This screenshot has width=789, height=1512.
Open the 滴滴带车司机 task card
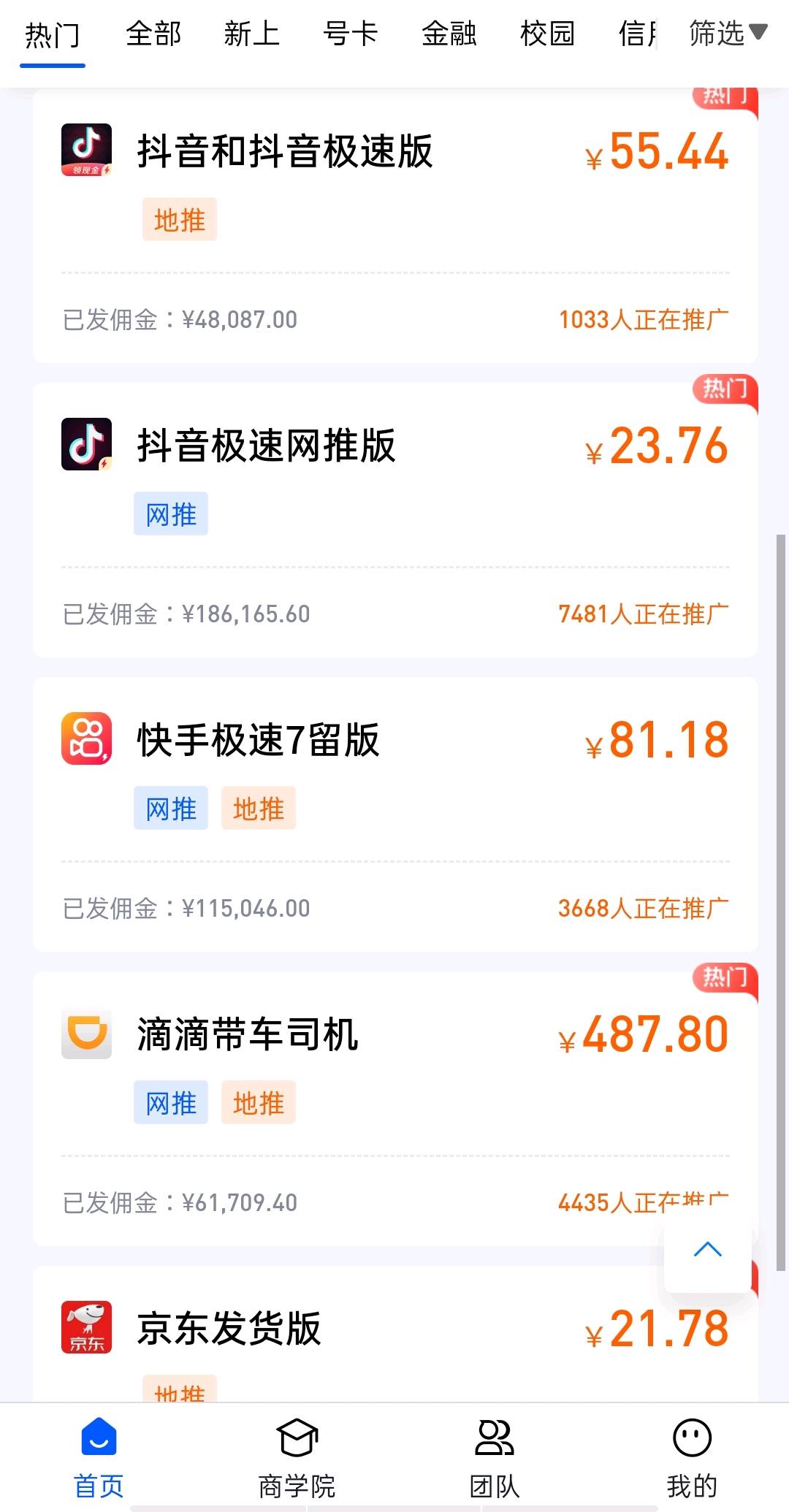[395, 1109]
